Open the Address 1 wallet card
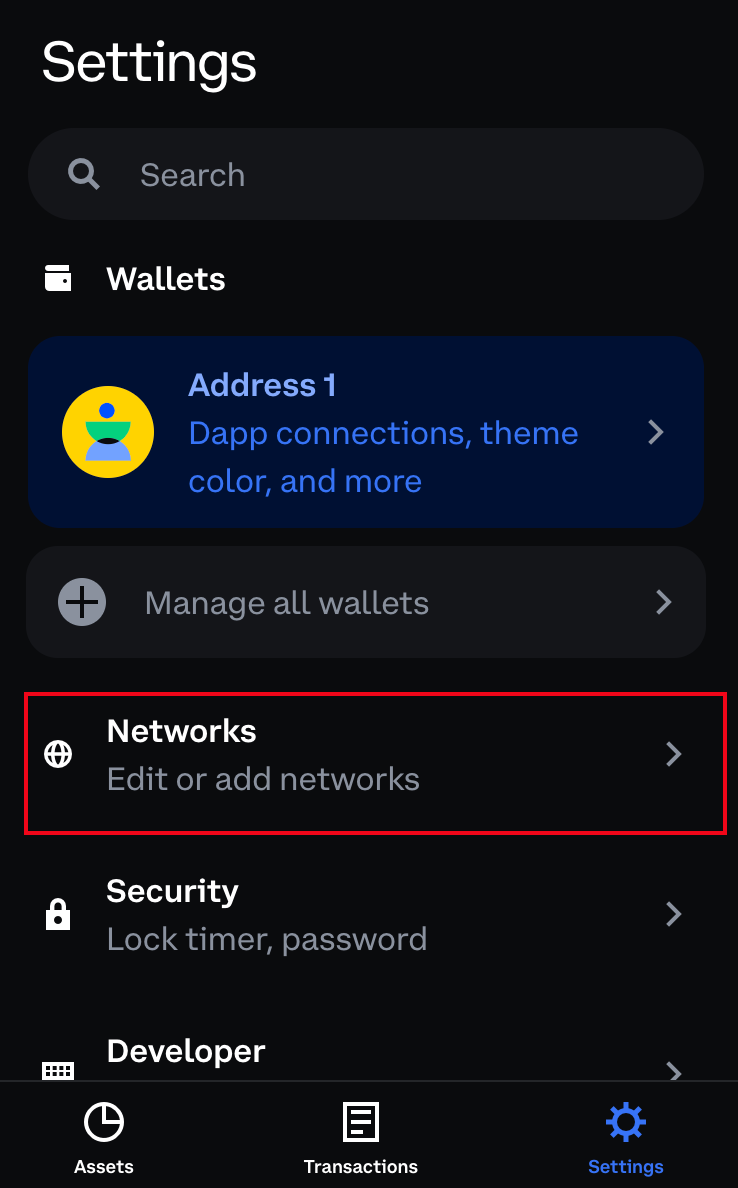This screenshot has width=738, height=1188. [366, 432]
